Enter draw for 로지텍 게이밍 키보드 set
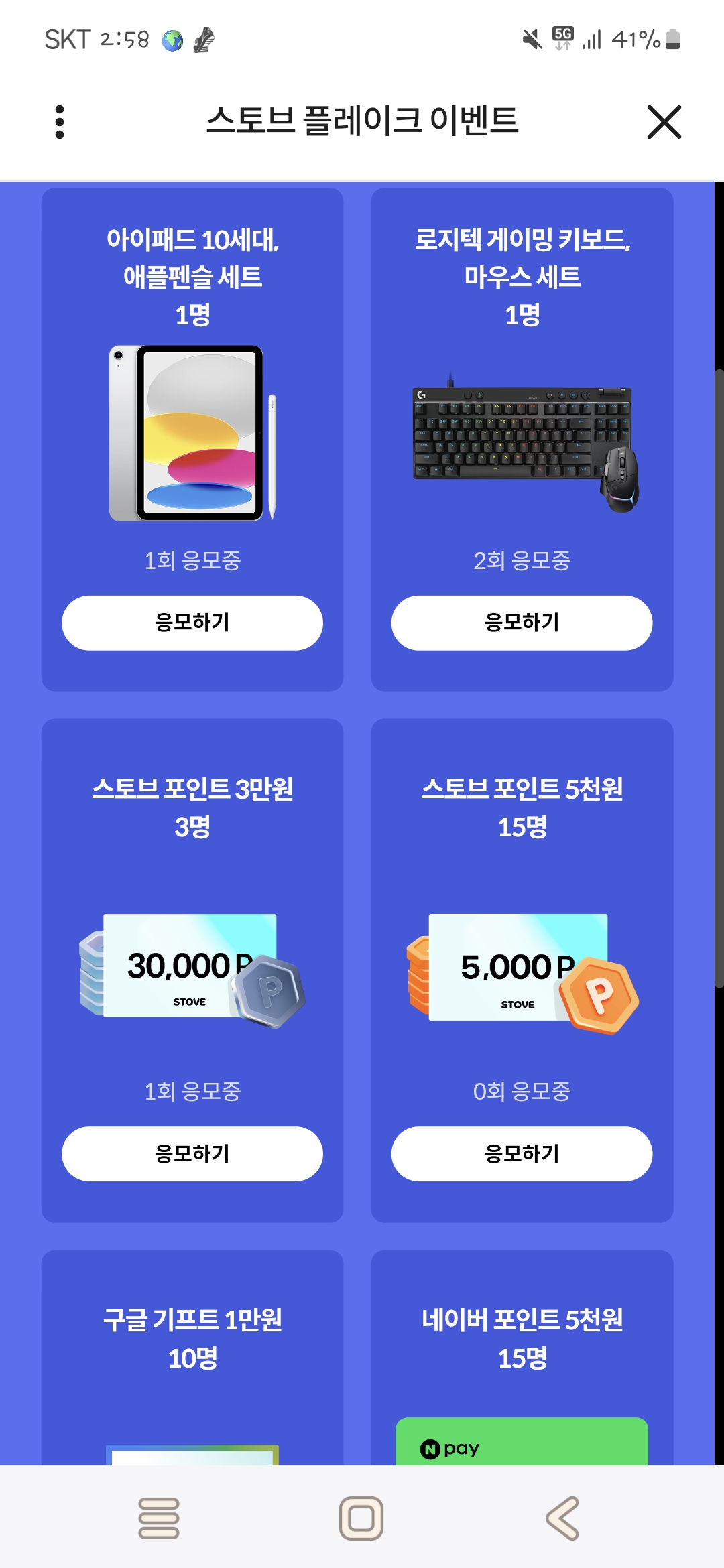This screenshot has height=1568, width=724. (522, 623)
